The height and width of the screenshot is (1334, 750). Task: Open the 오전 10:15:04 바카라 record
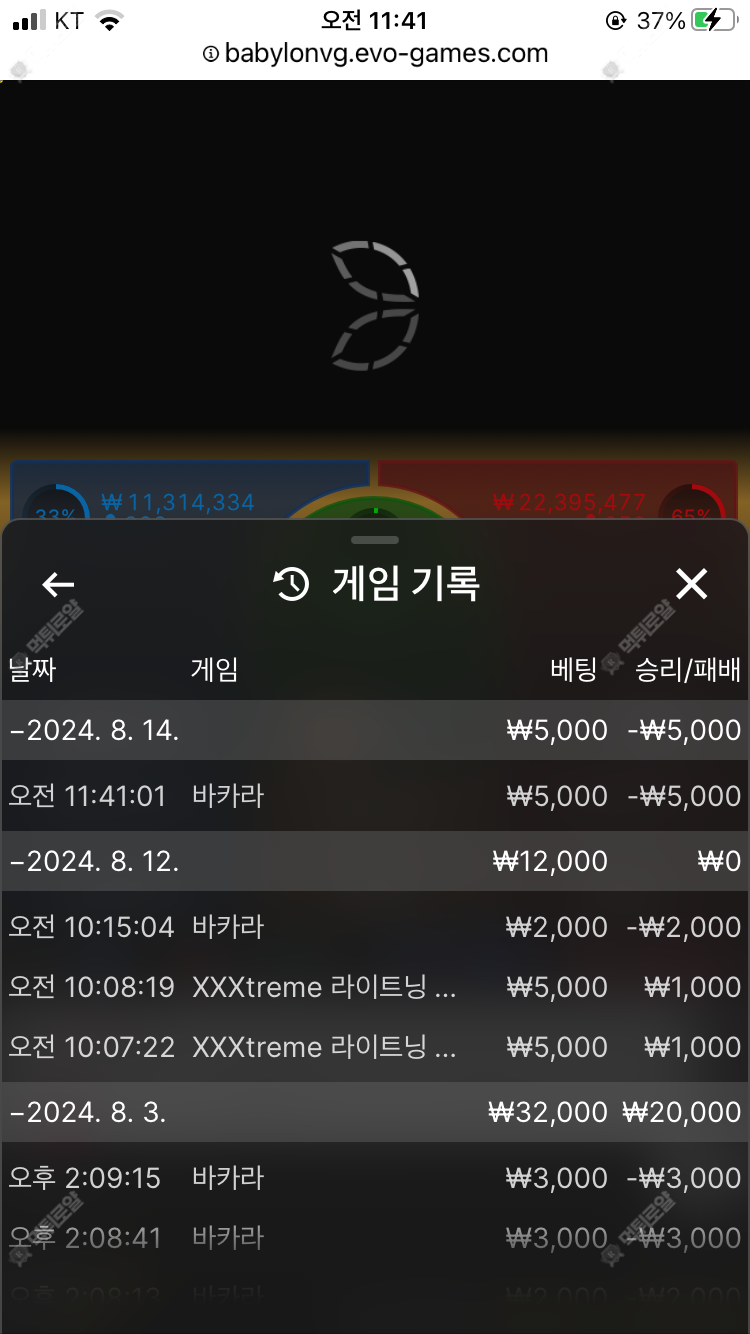[374, 927]
